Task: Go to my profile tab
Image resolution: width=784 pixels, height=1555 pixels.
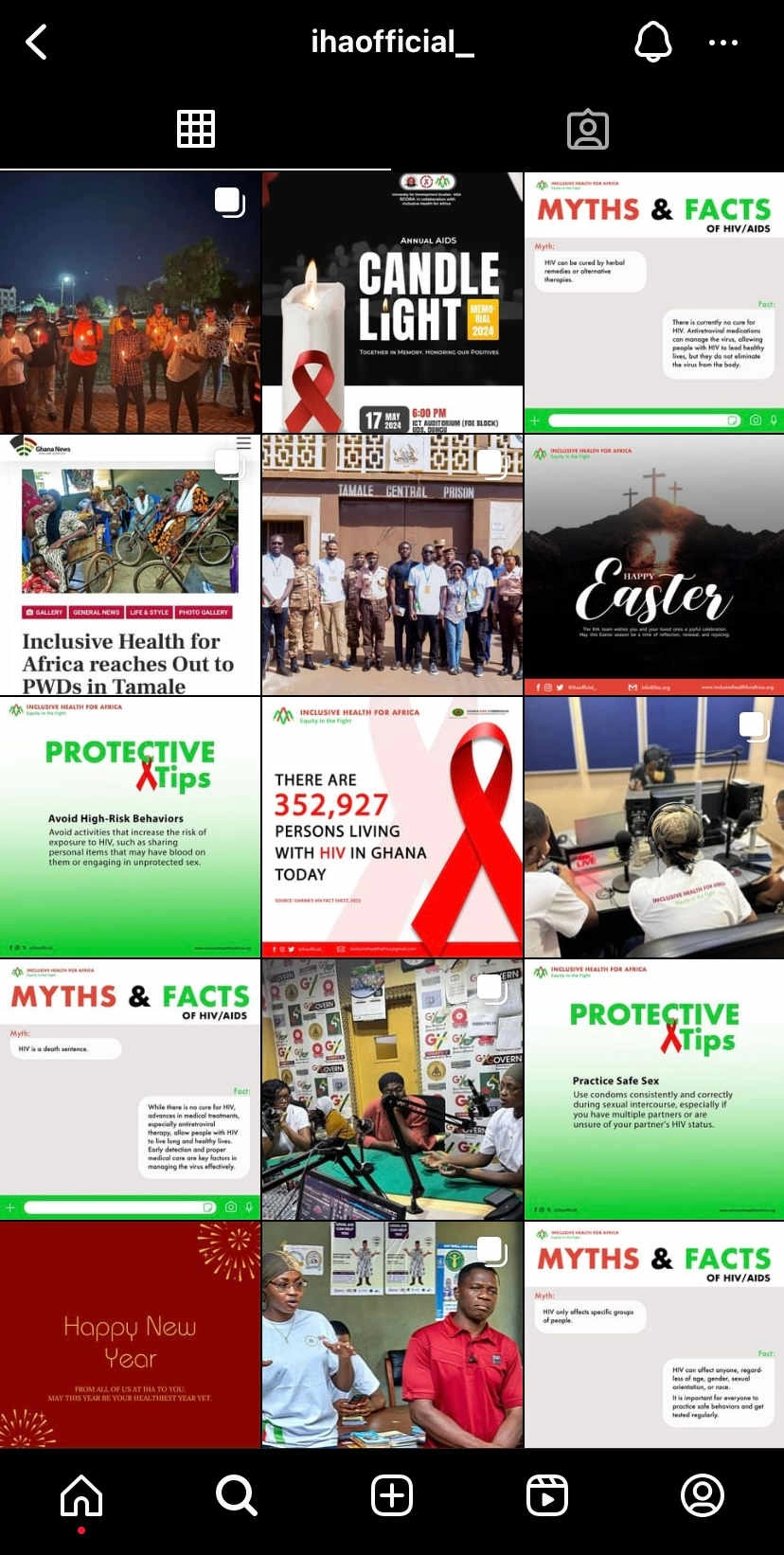Action: [x=703, y=1496]
